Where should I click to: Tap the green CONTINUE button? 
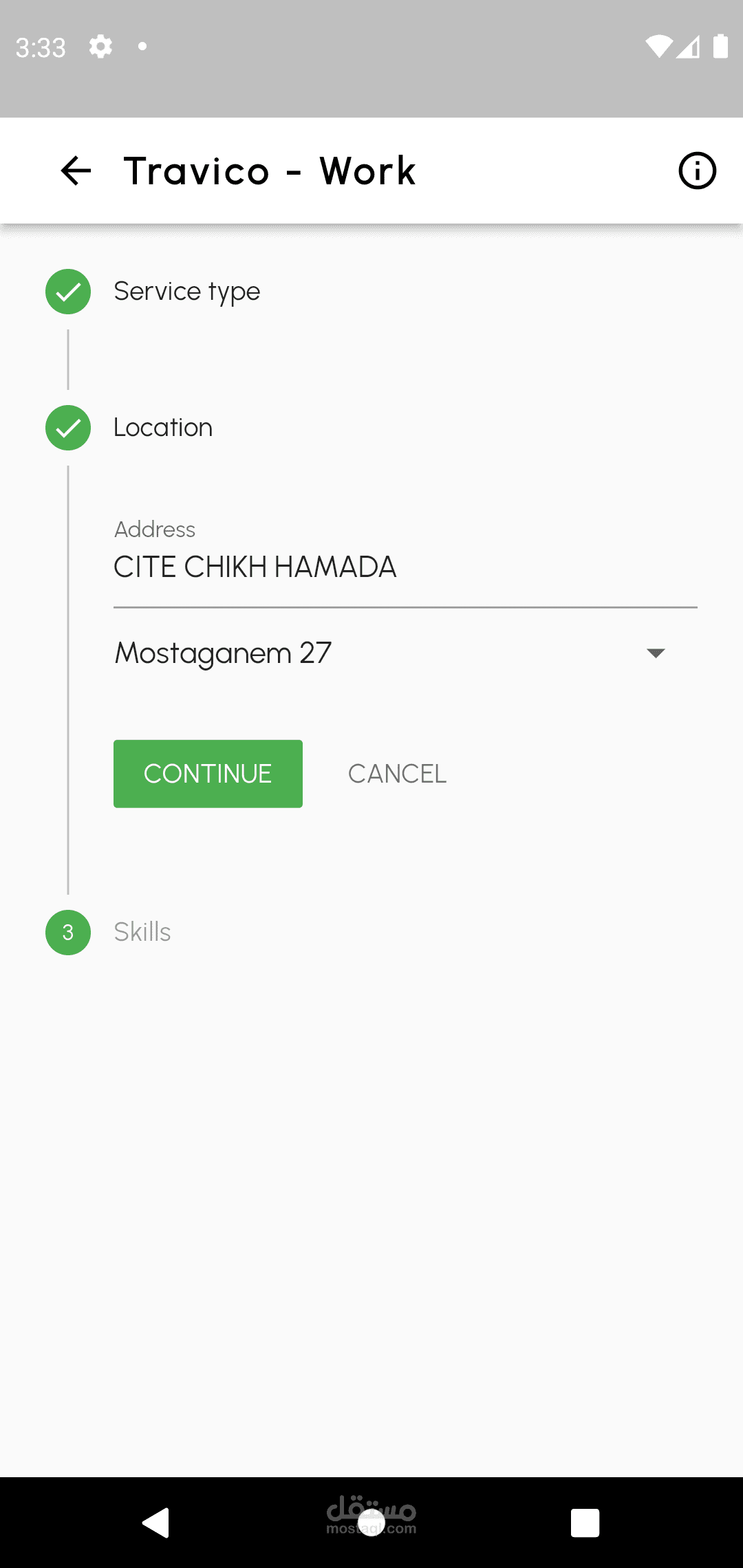click(208, 774)
